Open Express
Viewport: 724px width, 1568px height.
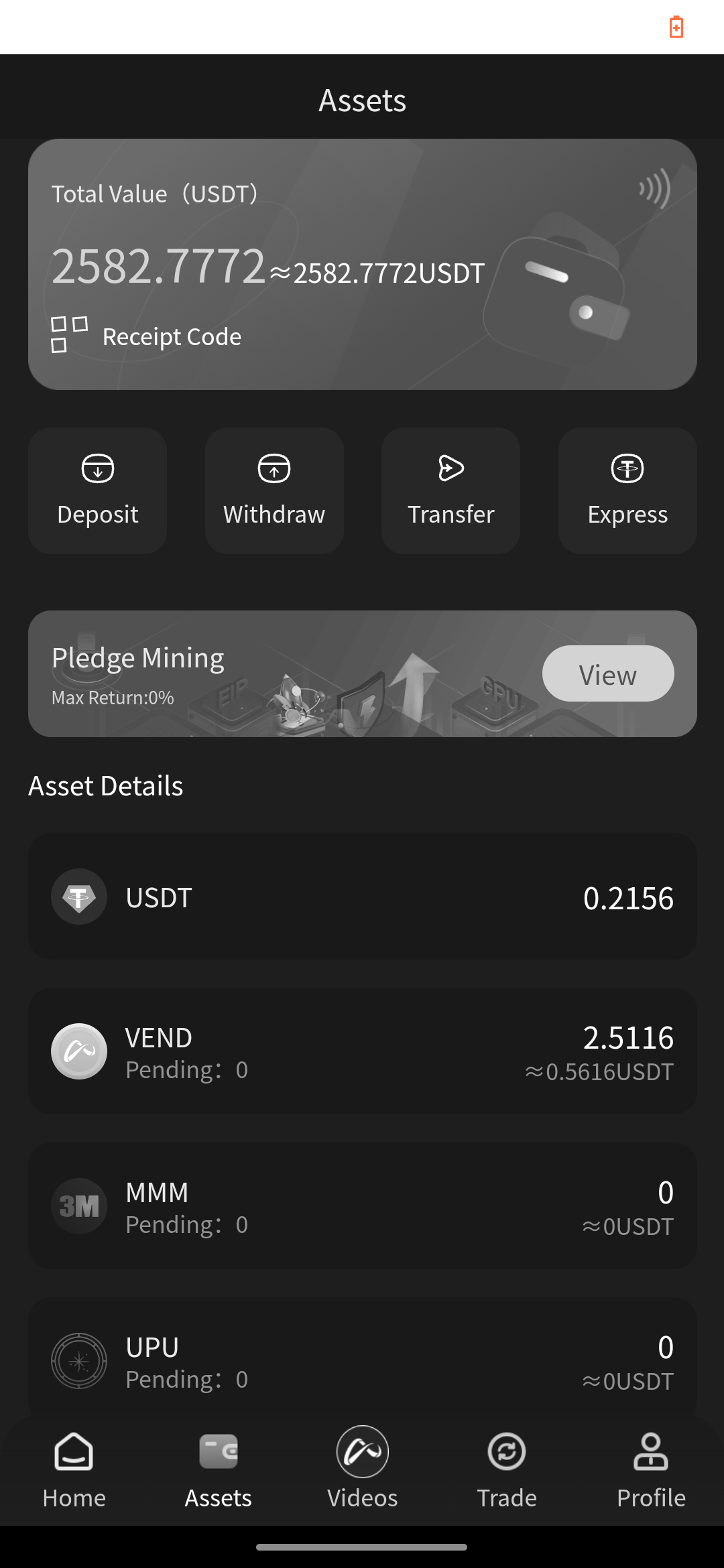pyautogui.click(x=627, y=491)
